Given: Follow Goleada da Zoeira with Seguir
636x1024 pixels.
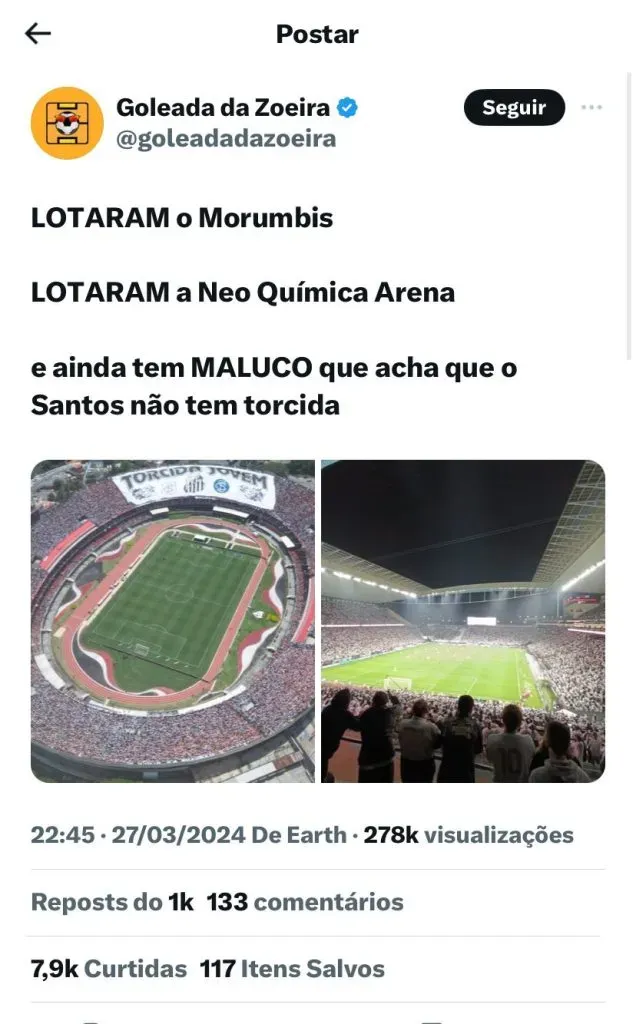Looking at the screenshot, I should tap(514, 108).
